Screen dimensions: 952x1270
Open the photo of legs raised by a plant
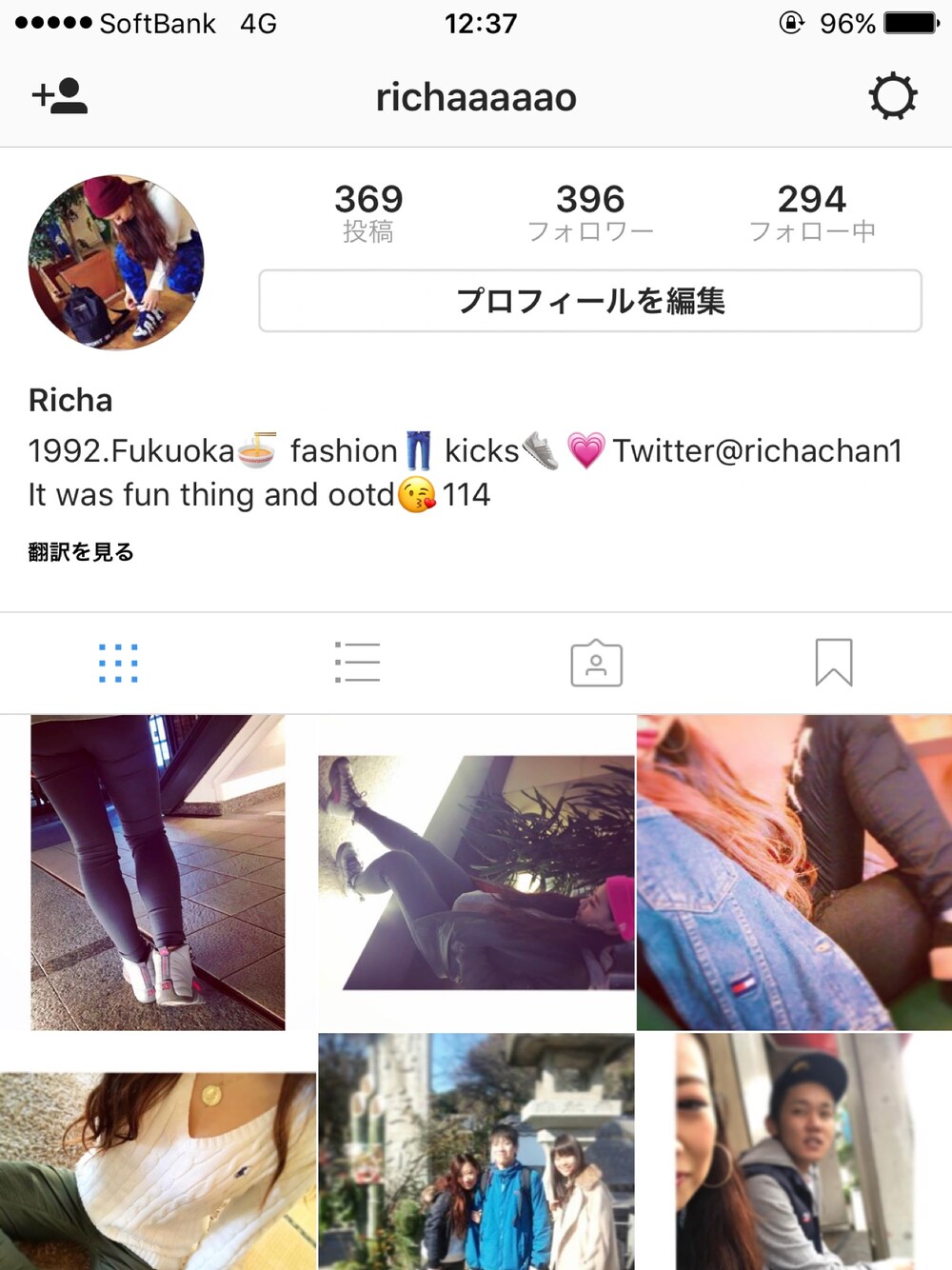(x=476, y=872)
